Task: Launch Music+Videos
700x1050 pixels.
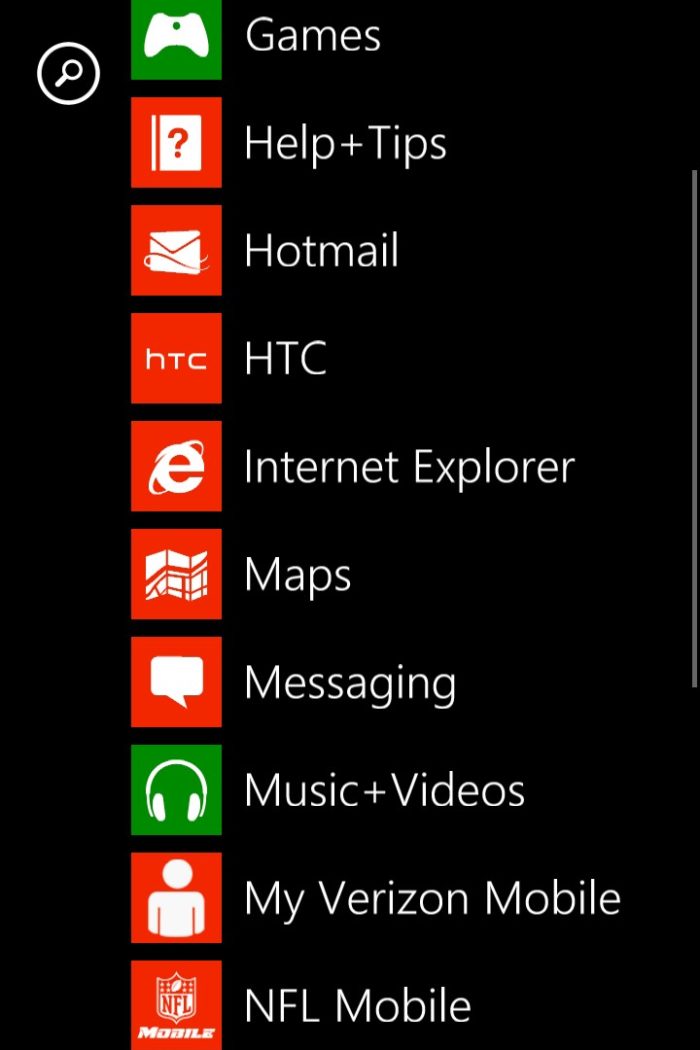Action: pyautogui.click(x=176, y=790)
